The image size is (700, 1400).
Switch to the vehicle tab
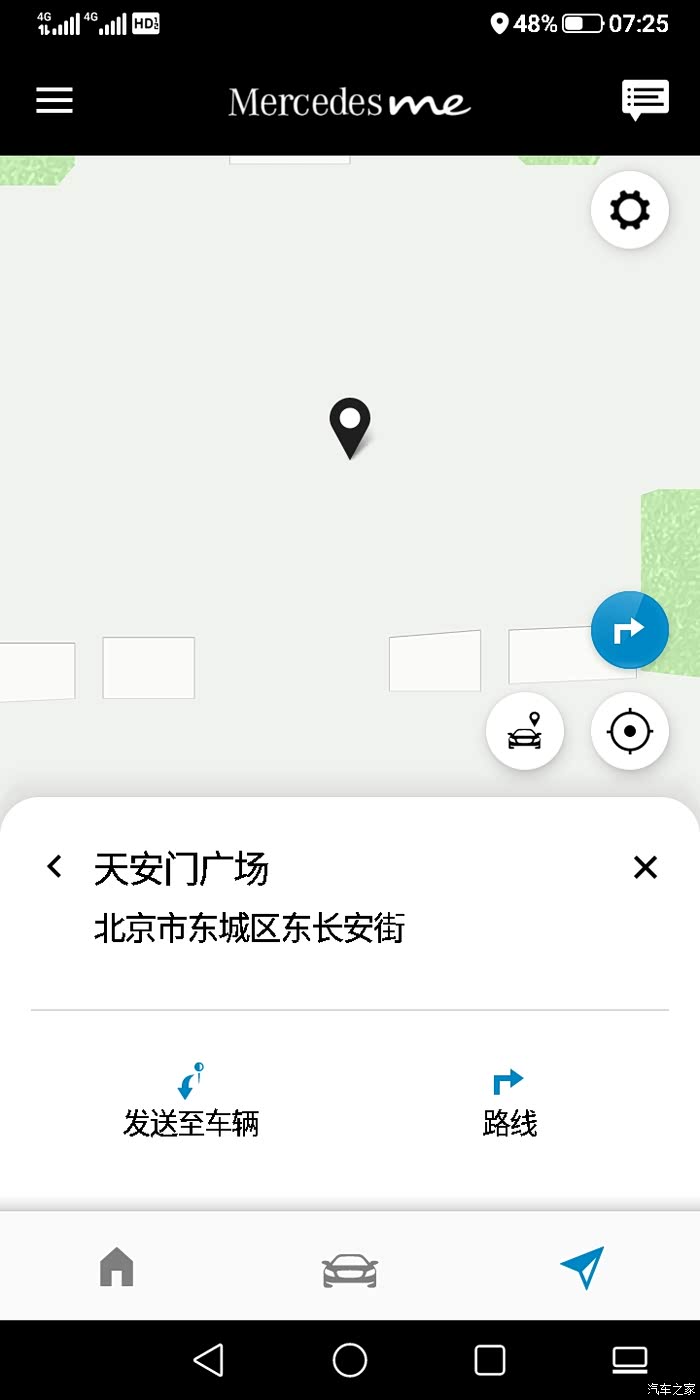[350, 1269]
